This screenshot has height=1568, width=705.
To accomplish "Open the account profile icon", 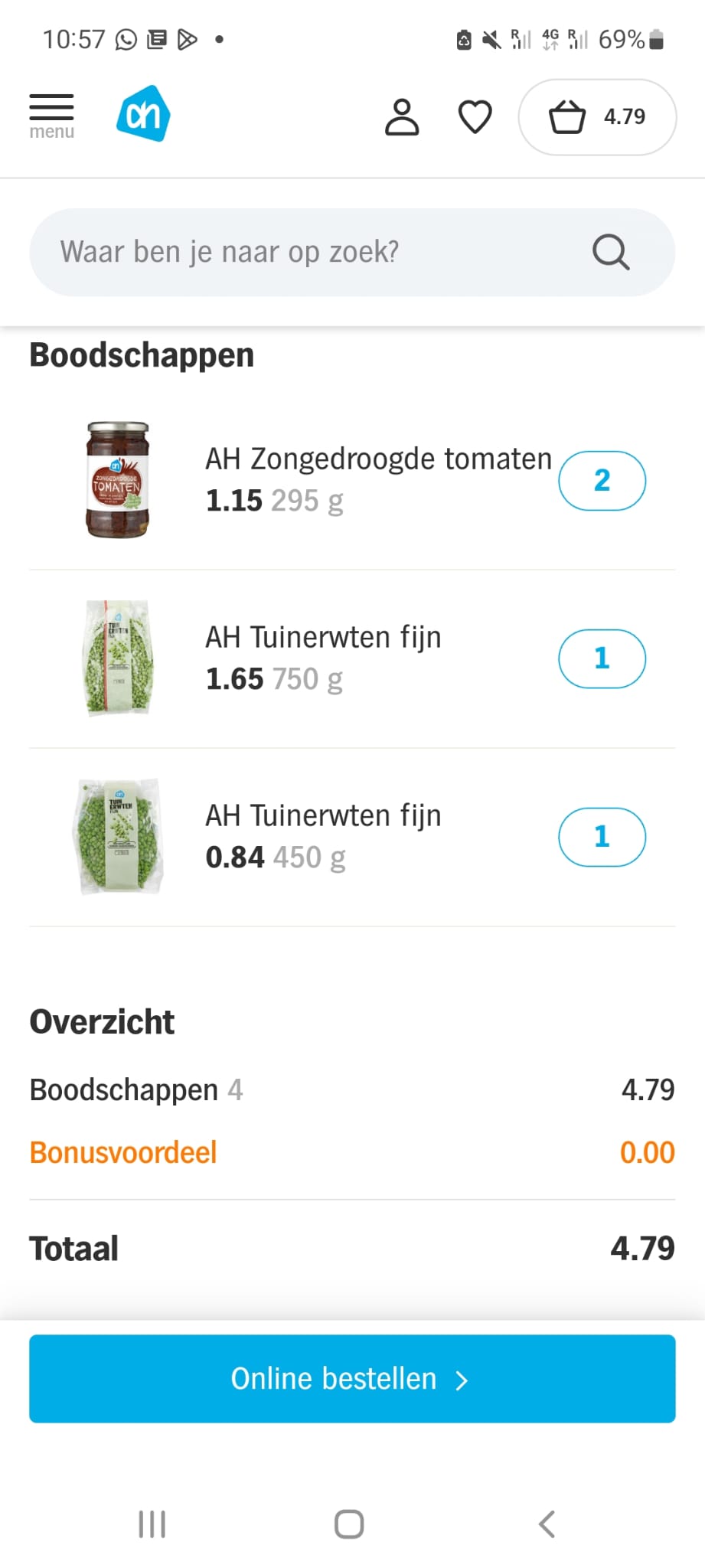I will pos(402,117).
